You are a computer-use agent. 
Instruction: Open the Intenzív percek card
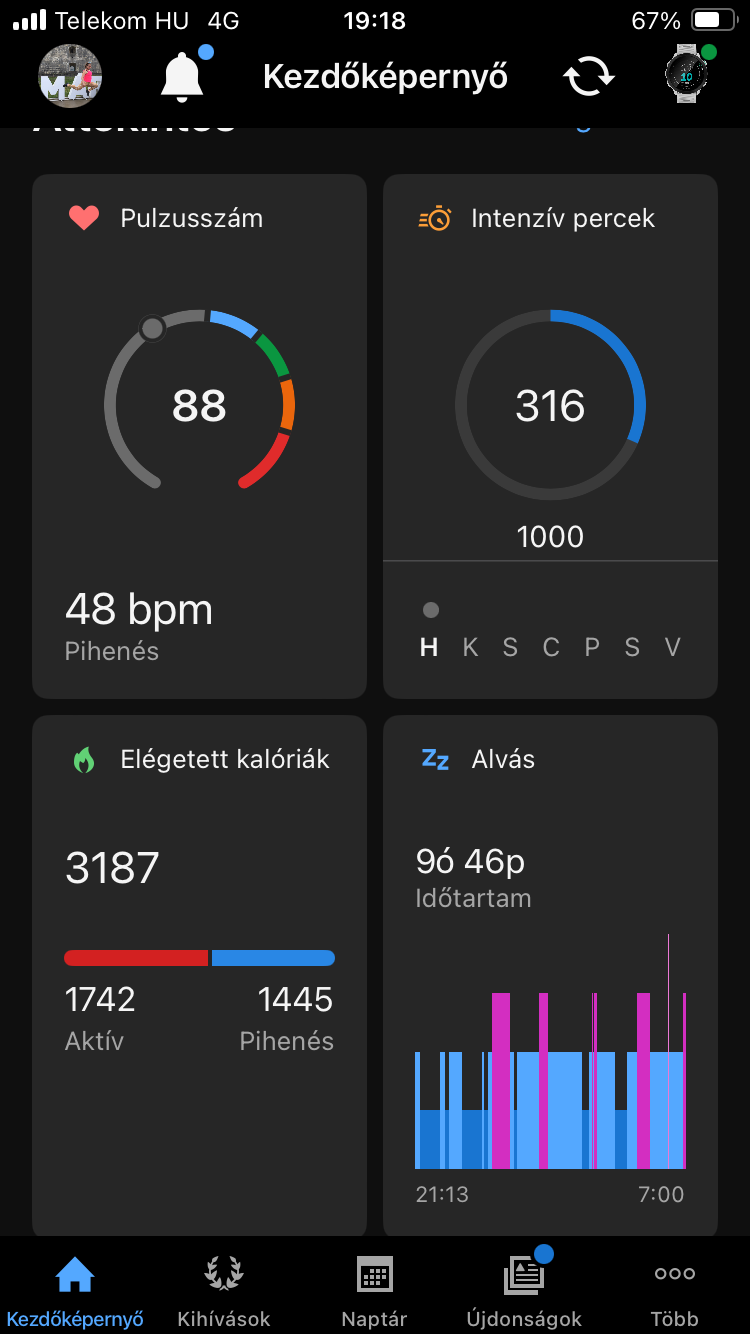tap(550, 436)
